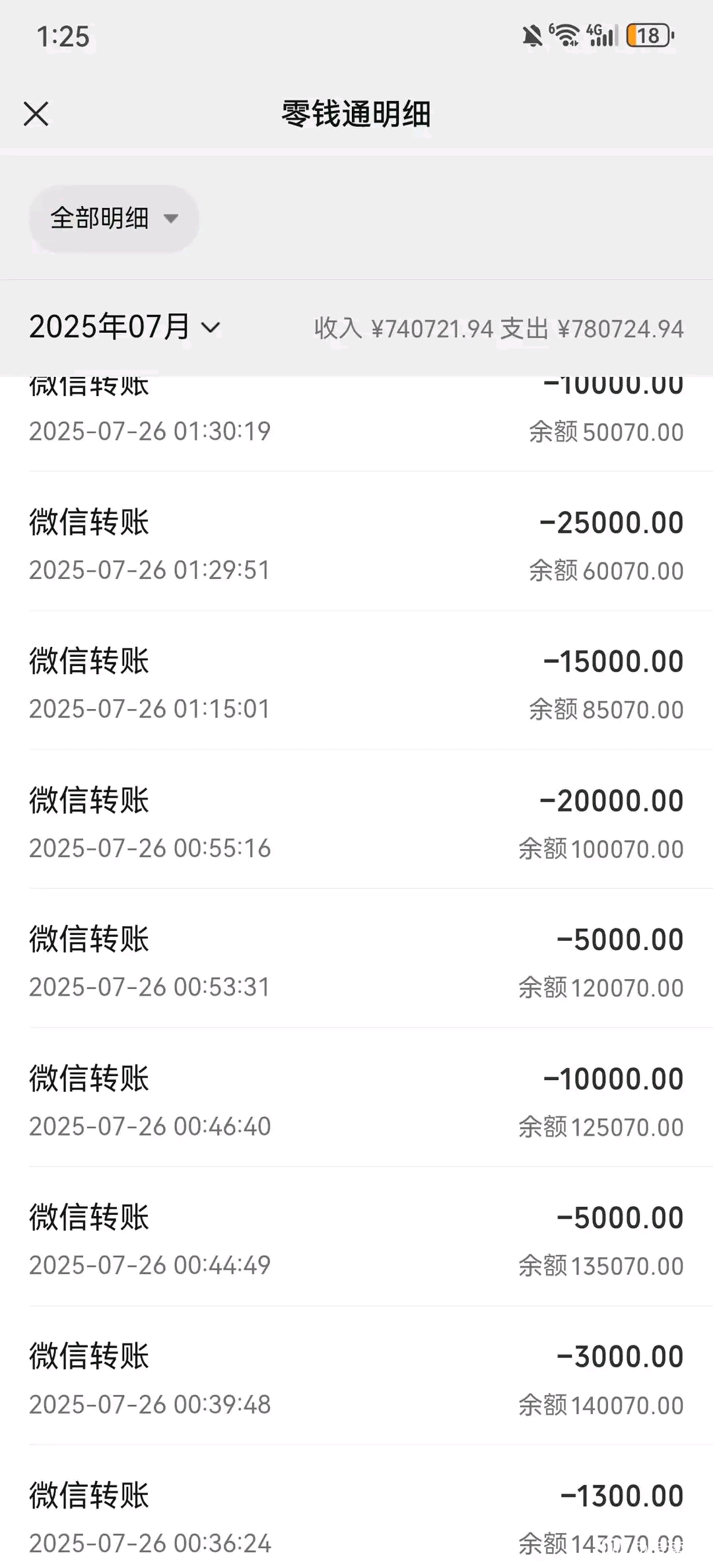Viewport: 713px width, 1568px height.
Task: View the transfer record at 01:30:19
Action: [356, 423]
